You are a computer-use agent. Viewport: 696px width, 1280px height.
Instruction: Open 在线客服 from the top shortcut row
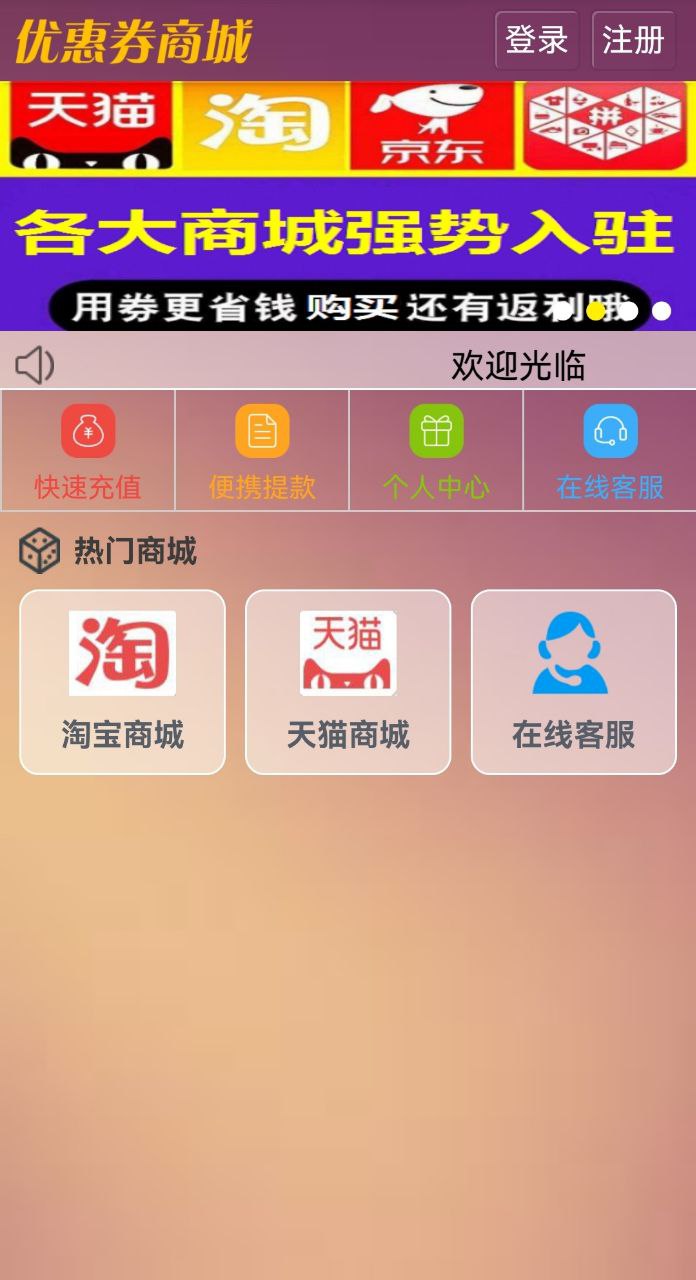click(610, 450)
